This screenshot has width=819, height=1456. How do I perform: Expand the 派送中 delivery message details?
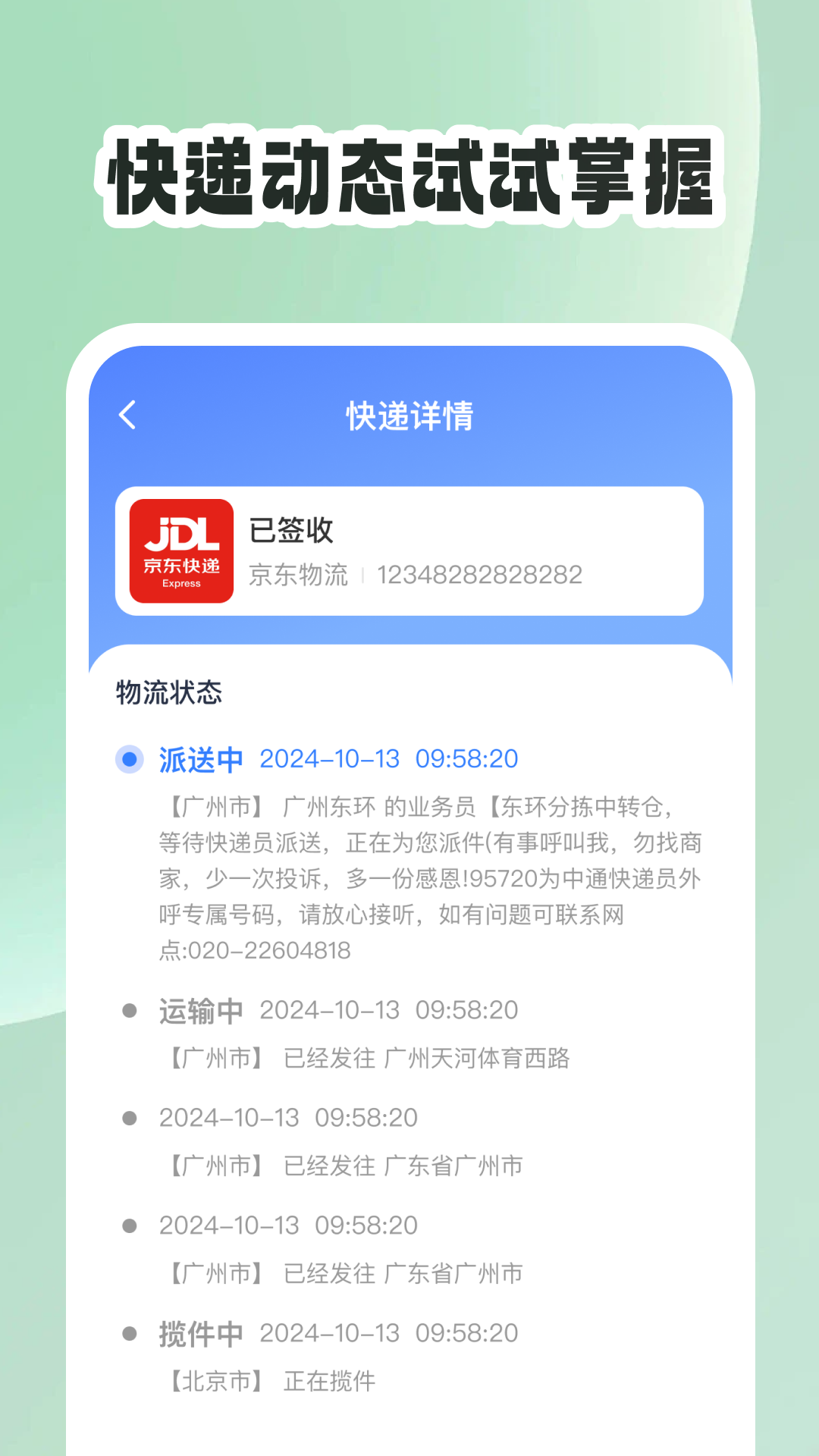point(425,872)
